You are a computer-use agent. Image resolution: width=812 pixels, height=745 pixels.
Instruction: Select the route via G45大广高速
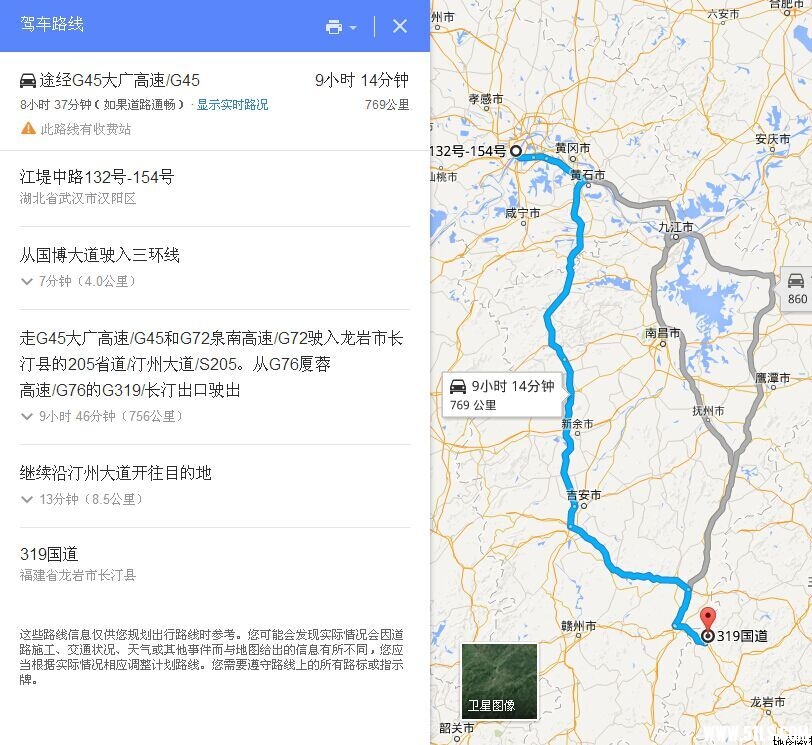click(x=120, y=81)
